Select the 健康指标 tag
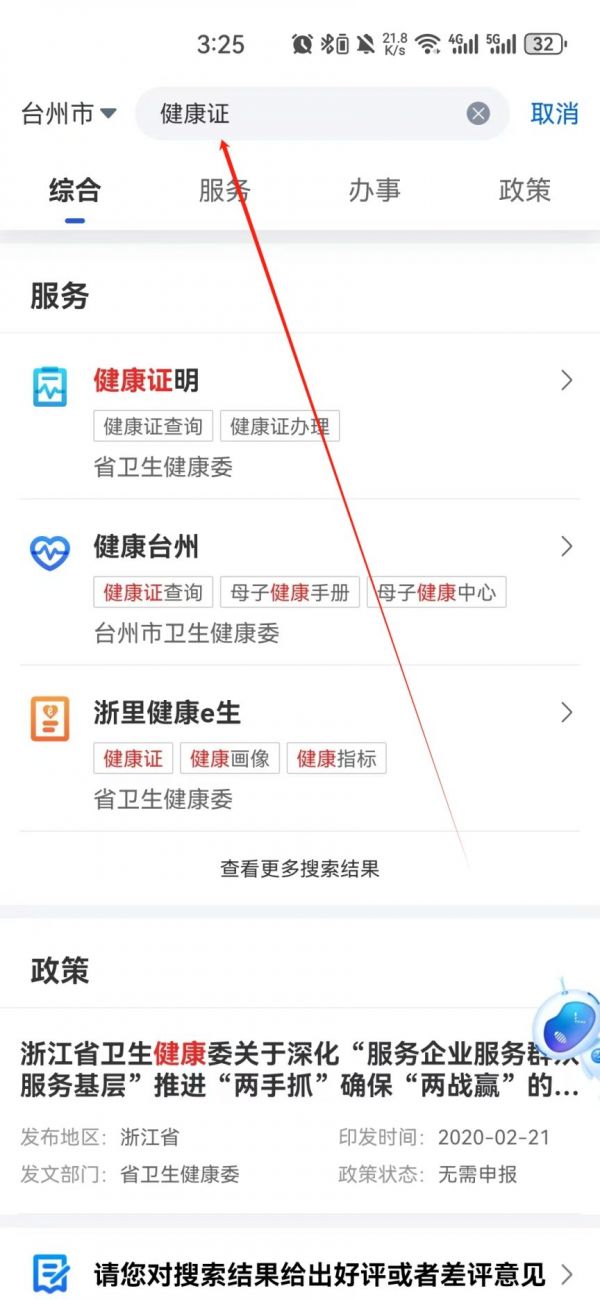 337,759
